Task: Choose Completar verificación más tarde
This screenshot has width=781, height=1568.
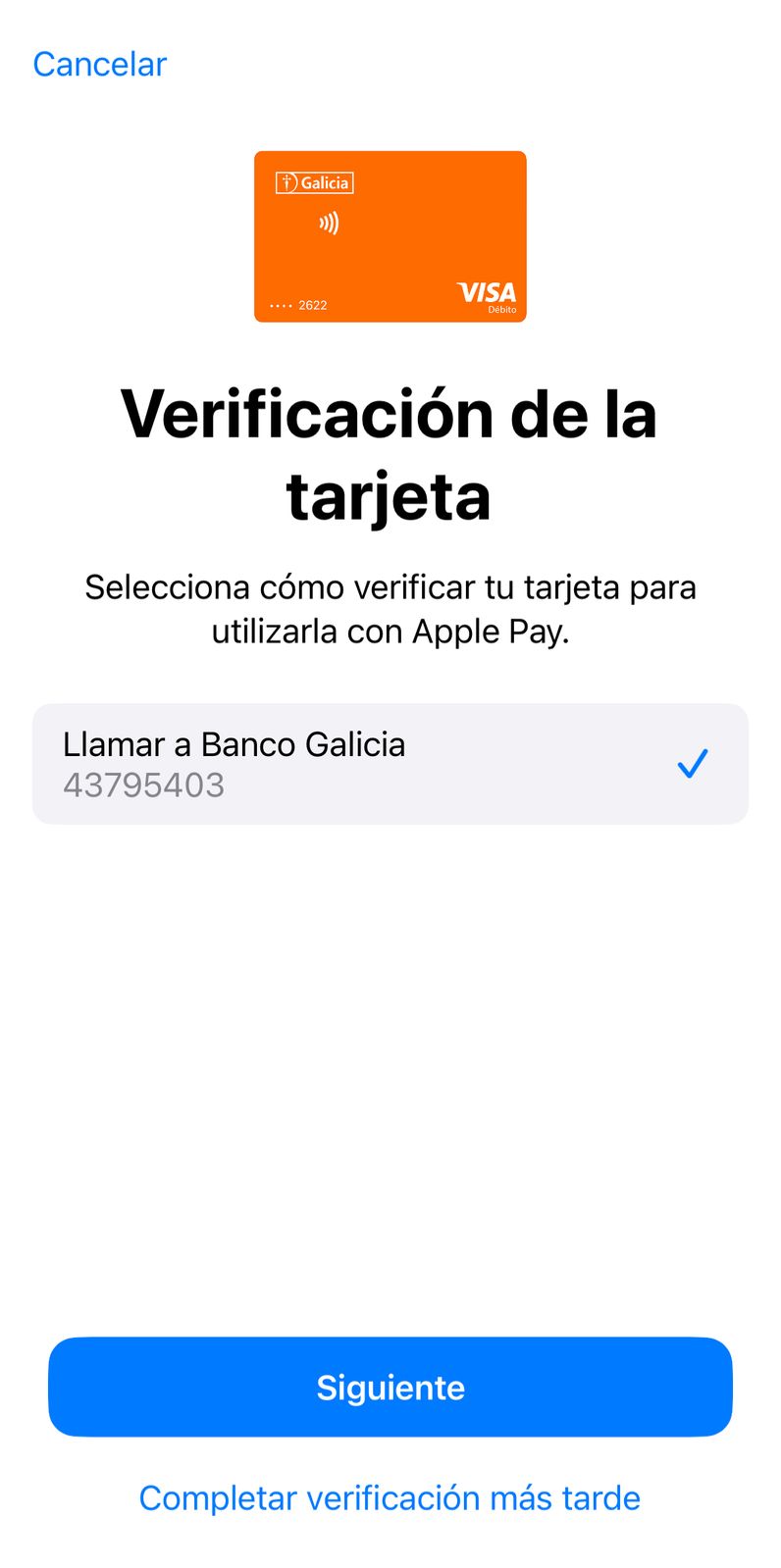Action: tap(390, 1497)
